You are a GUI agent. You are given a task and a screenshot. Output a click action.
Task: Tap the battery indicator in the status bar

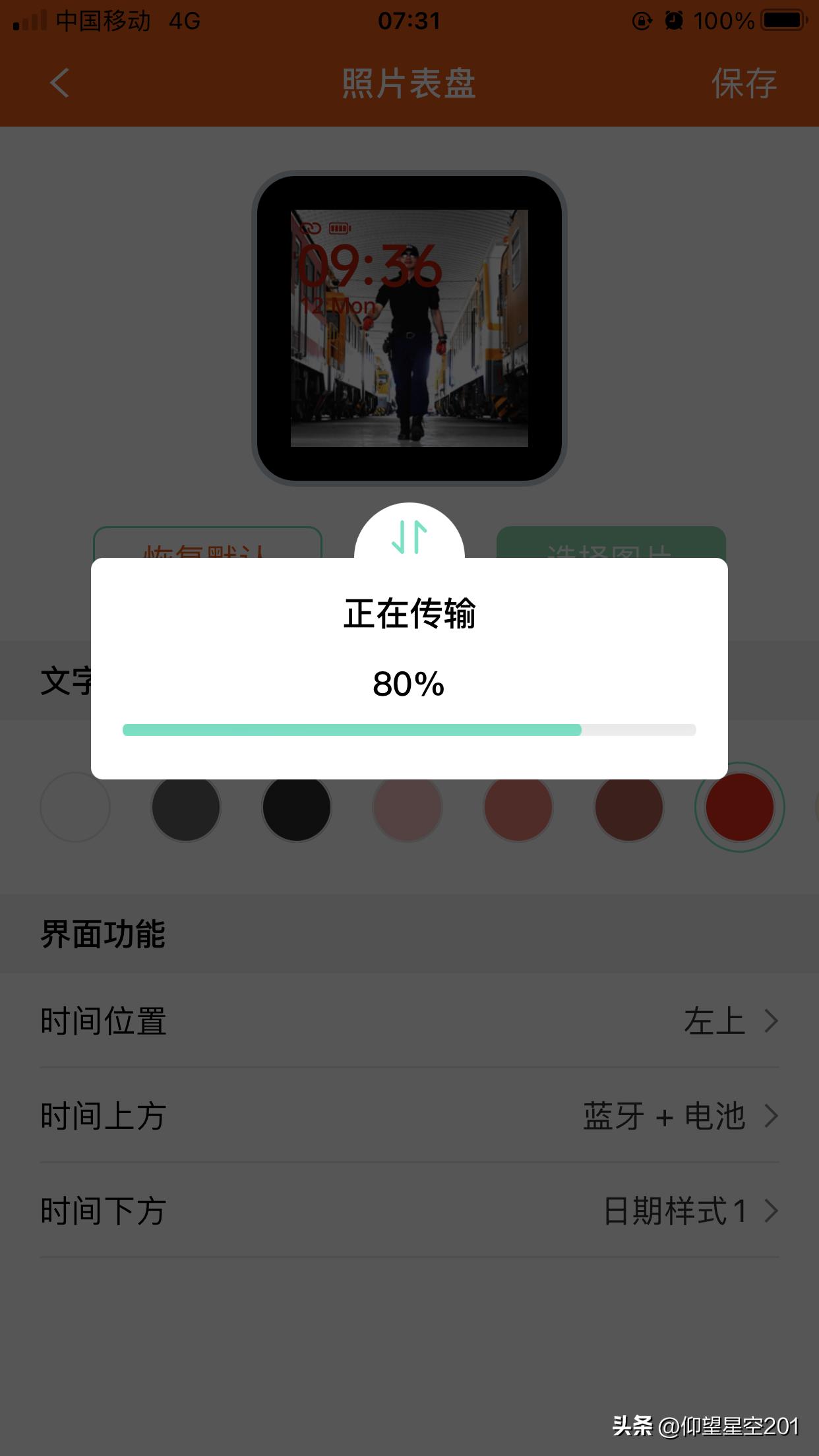point(781,20)
